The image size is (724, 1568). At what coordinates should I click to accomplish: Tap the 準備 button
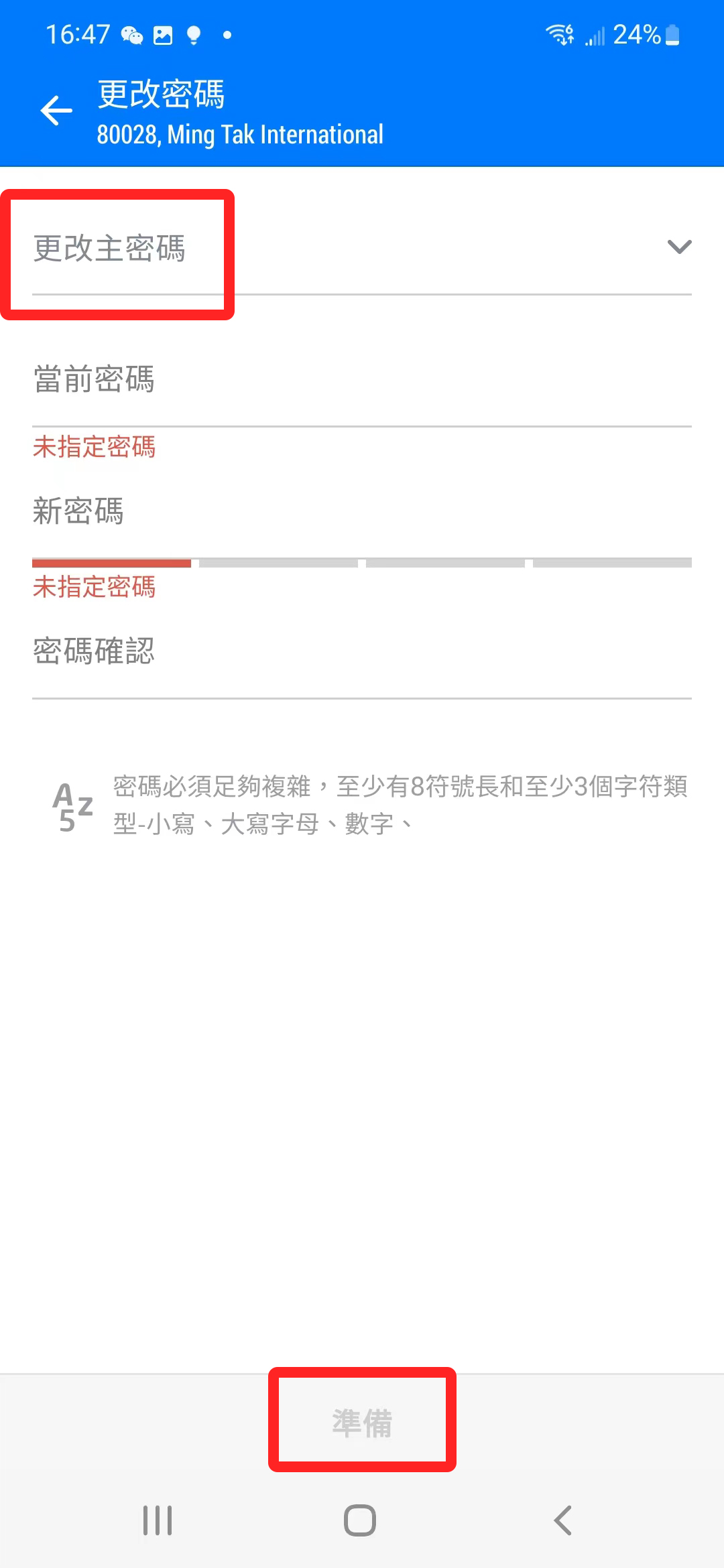point(362,1422)
